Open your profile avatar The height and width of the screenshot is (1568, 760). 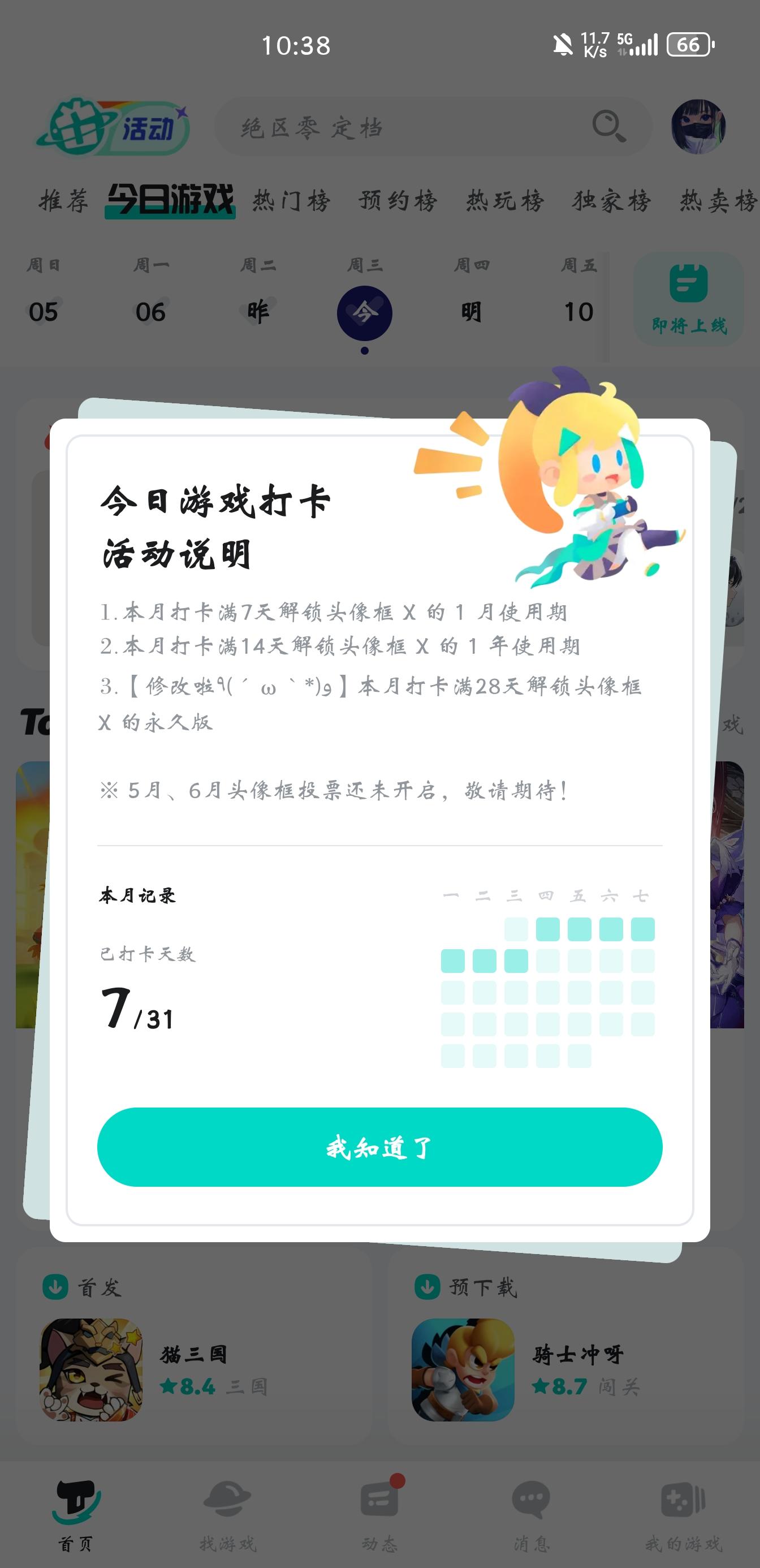697,126
